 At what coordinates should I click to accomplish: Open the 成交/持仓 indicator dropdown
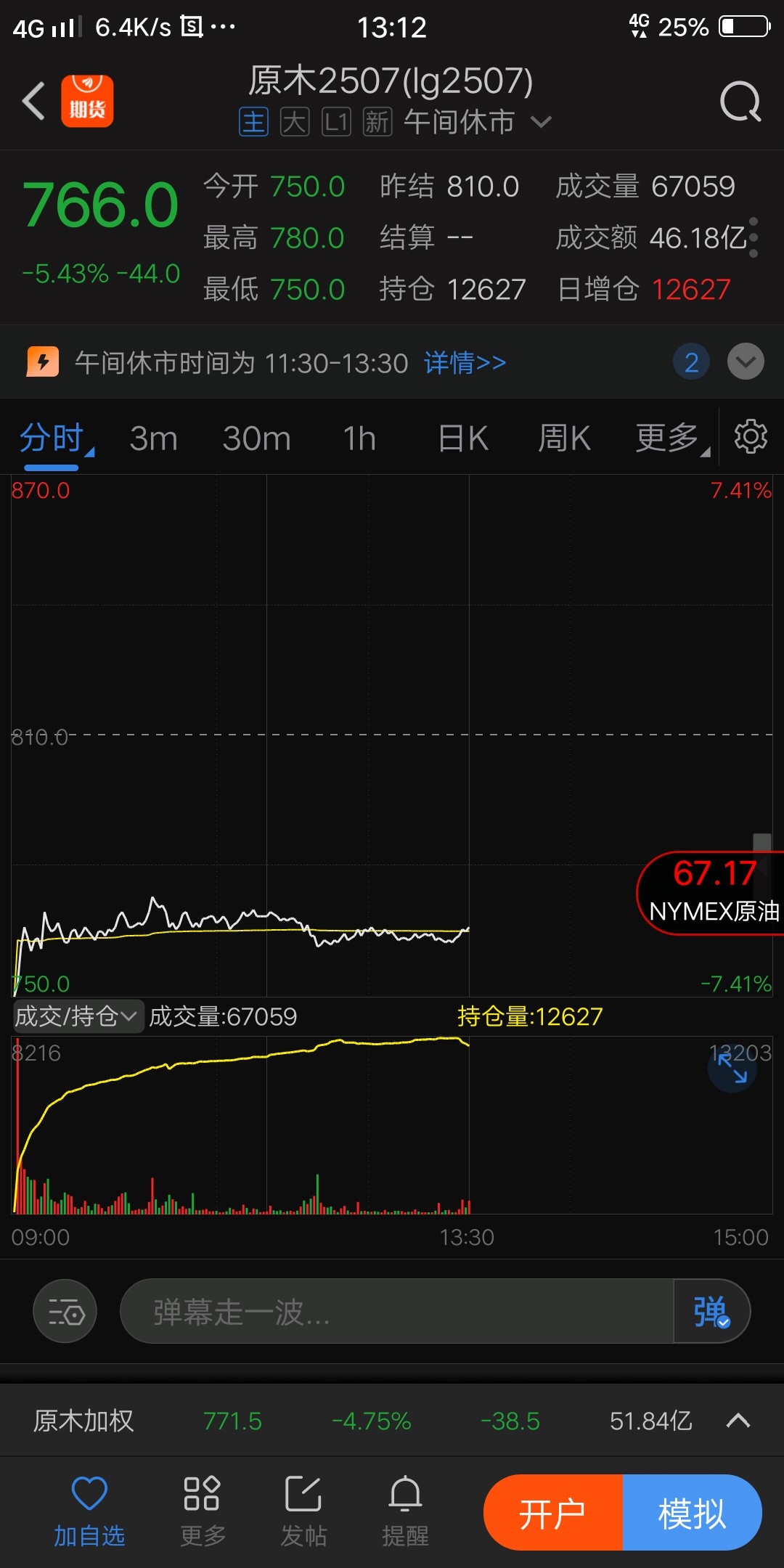77,1016
